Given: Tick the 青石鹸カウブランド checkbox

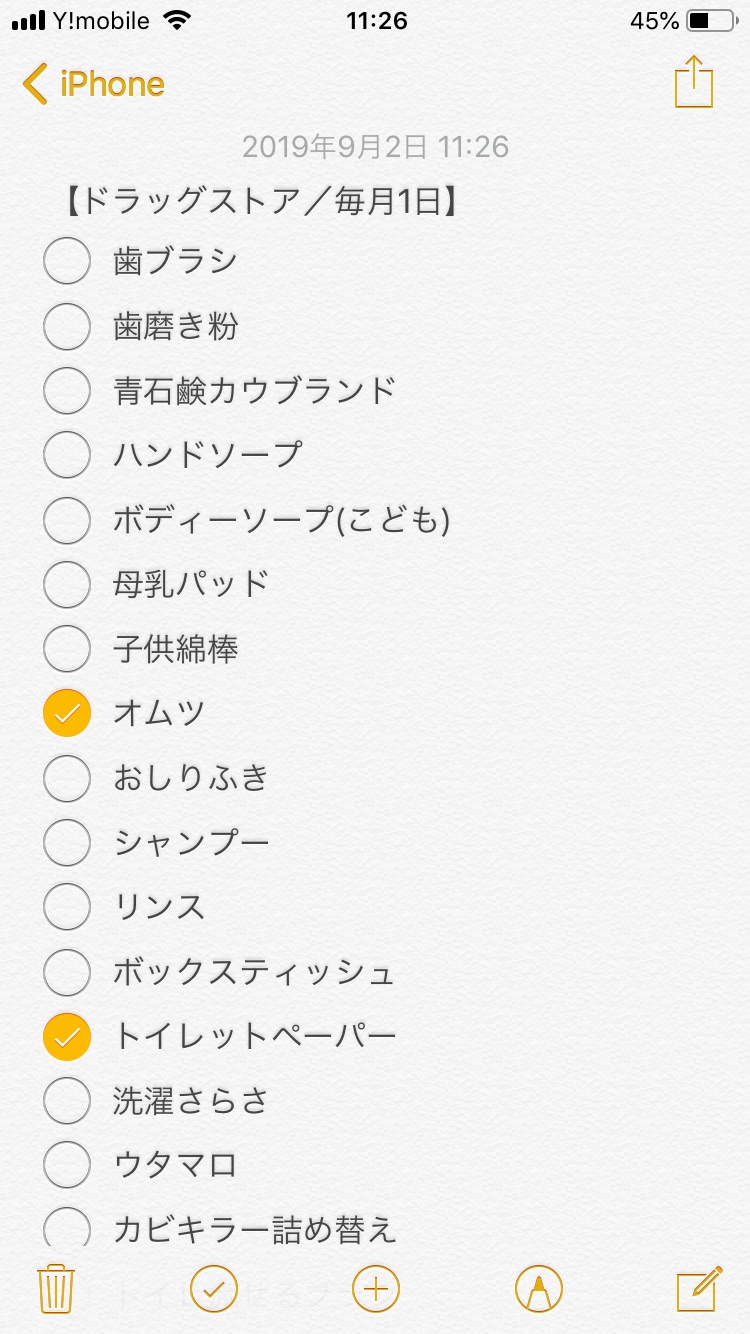Looking at the screenshot, I should (x=67, y=390).
